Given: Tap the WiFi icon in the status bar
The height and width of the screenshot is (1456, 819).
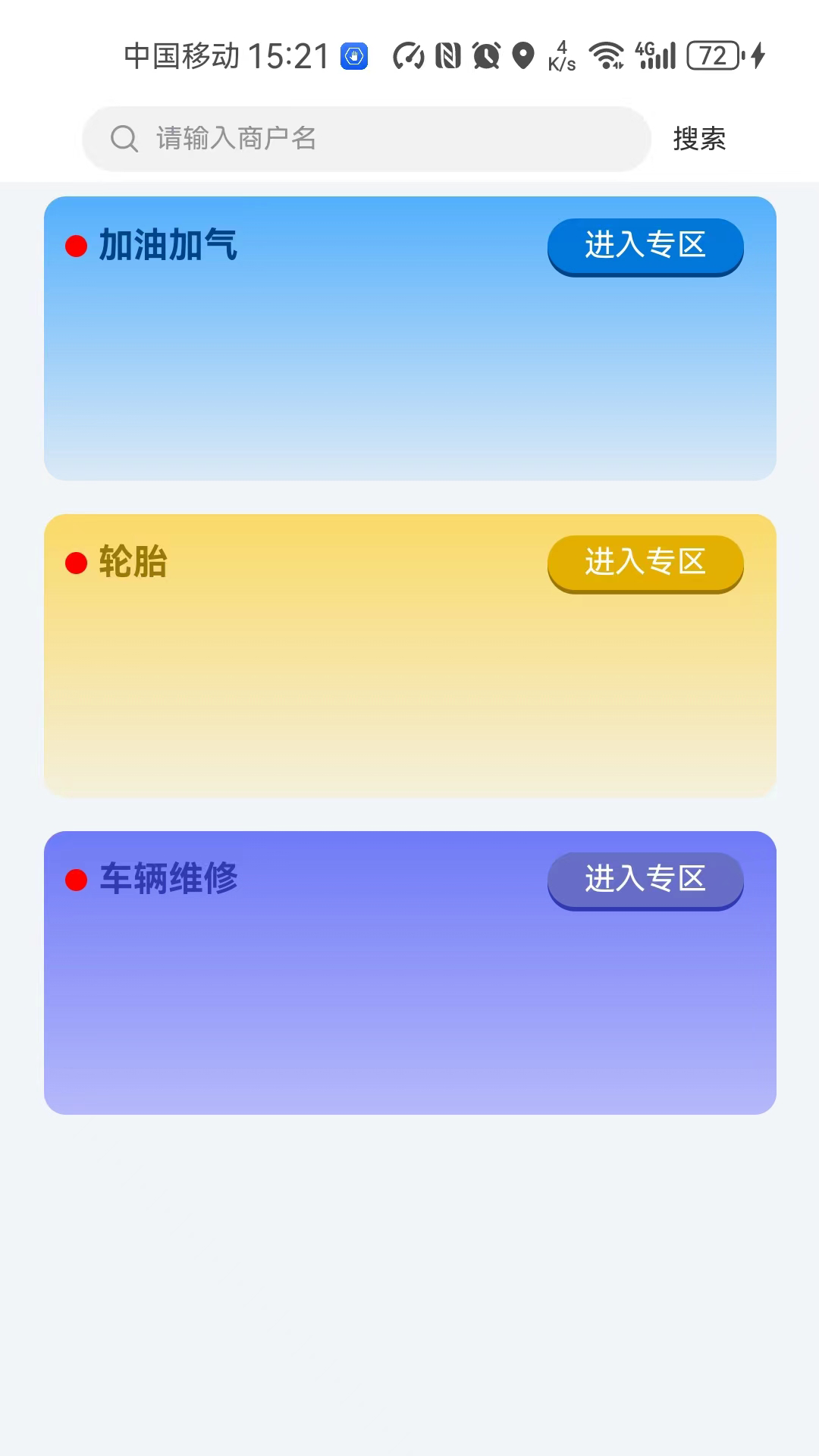Looking at the screenshot, I should pos(607,55).
